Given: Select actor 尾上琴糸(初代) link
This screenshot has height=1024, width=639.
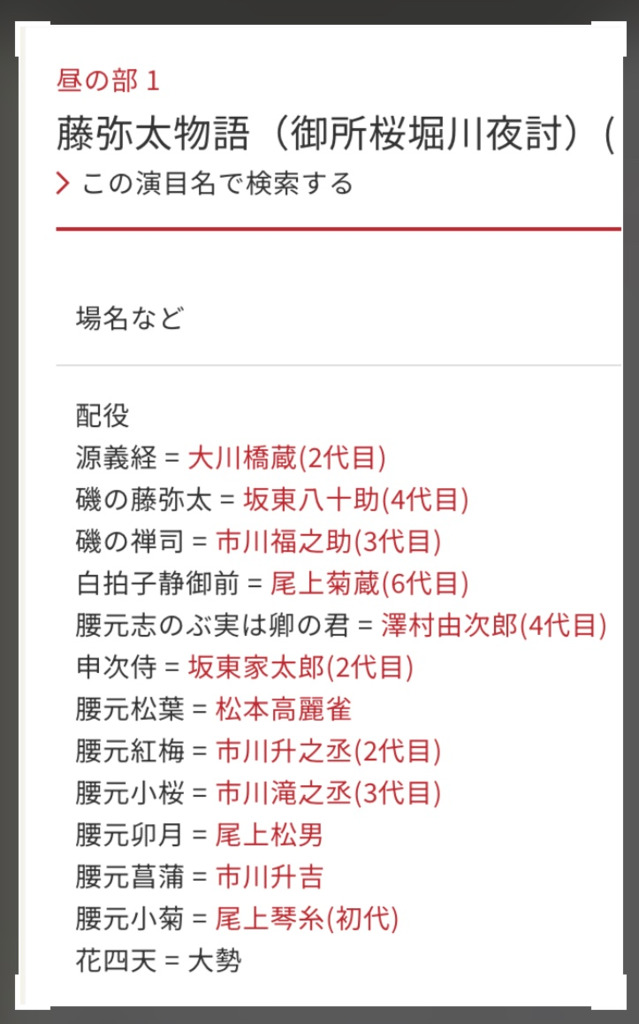Looking at the screenshot, I should [314, 919].
